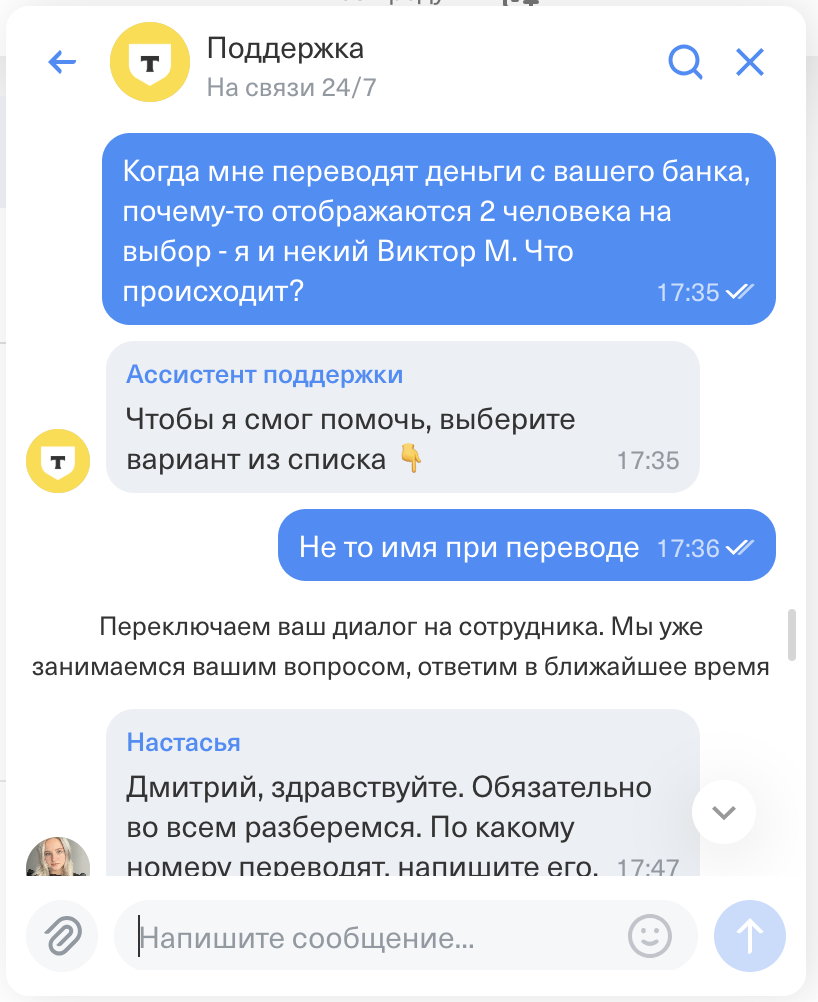Viewport: 818px width, 1002px height.
Task: Jump to the latest messages with the down chevron
Action: 724,812
